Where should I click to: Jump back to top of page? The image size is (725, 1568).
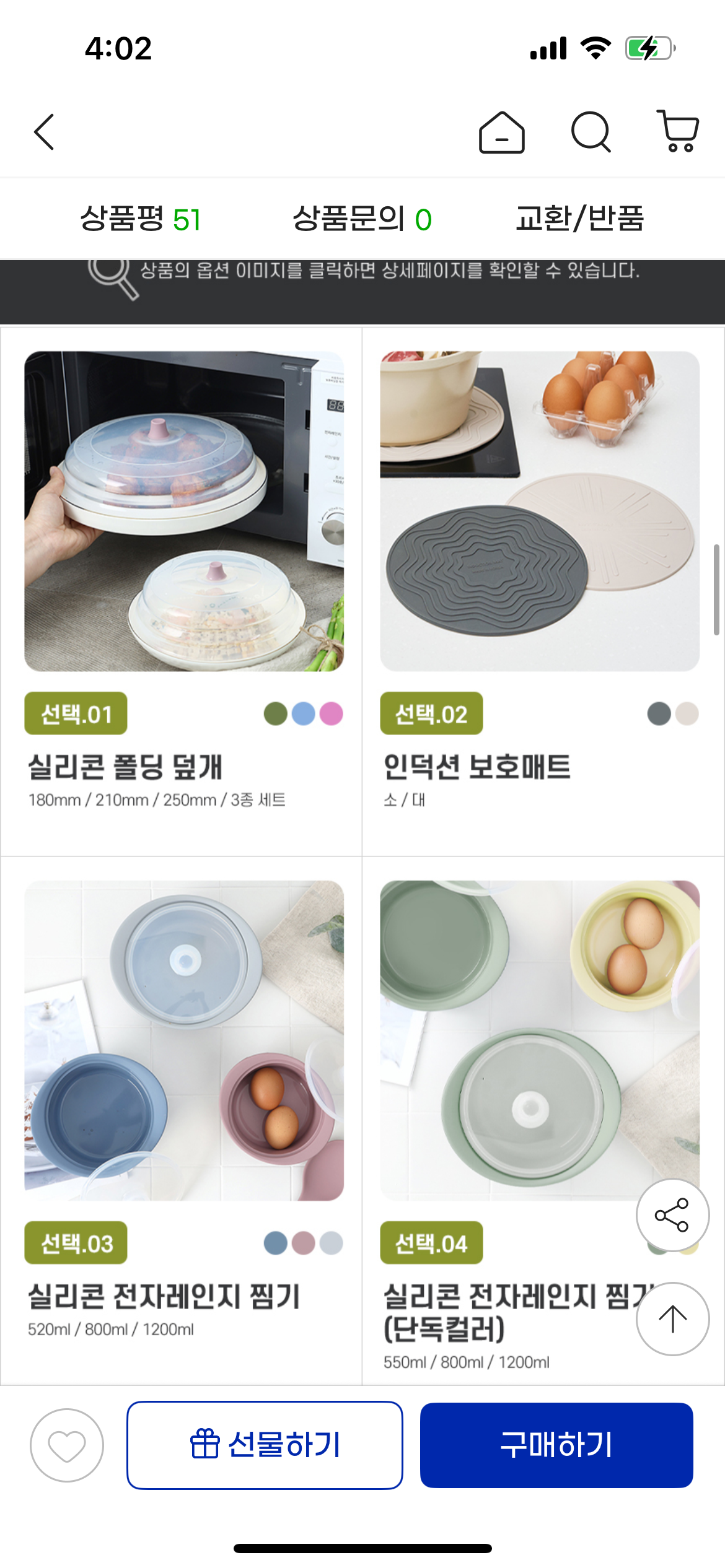point(672,1318)
